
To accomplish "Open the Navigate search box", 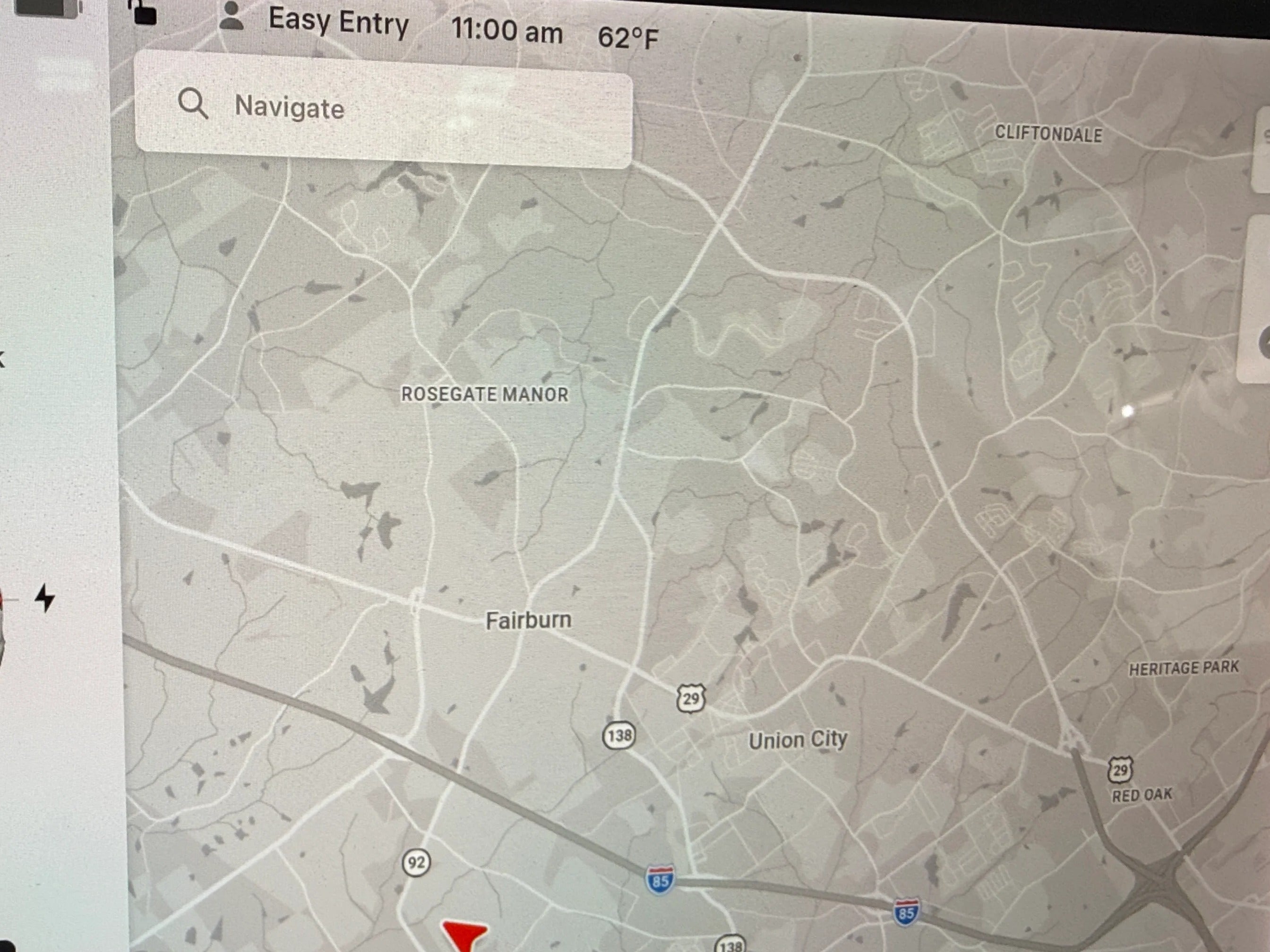I will point(384,109).
